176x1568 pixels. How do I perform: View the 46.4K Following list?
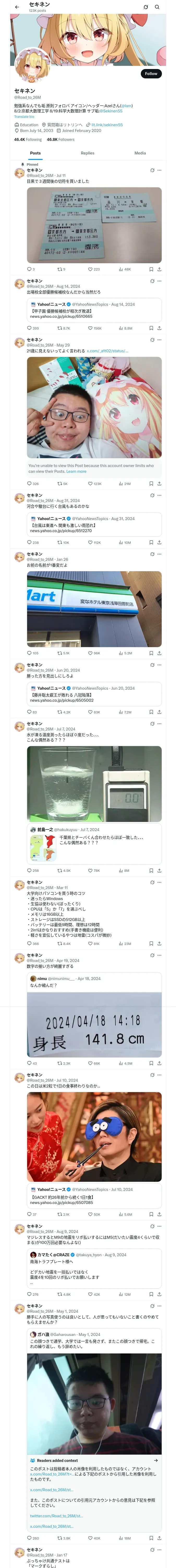pyautogui.click(x=28, y=139)
